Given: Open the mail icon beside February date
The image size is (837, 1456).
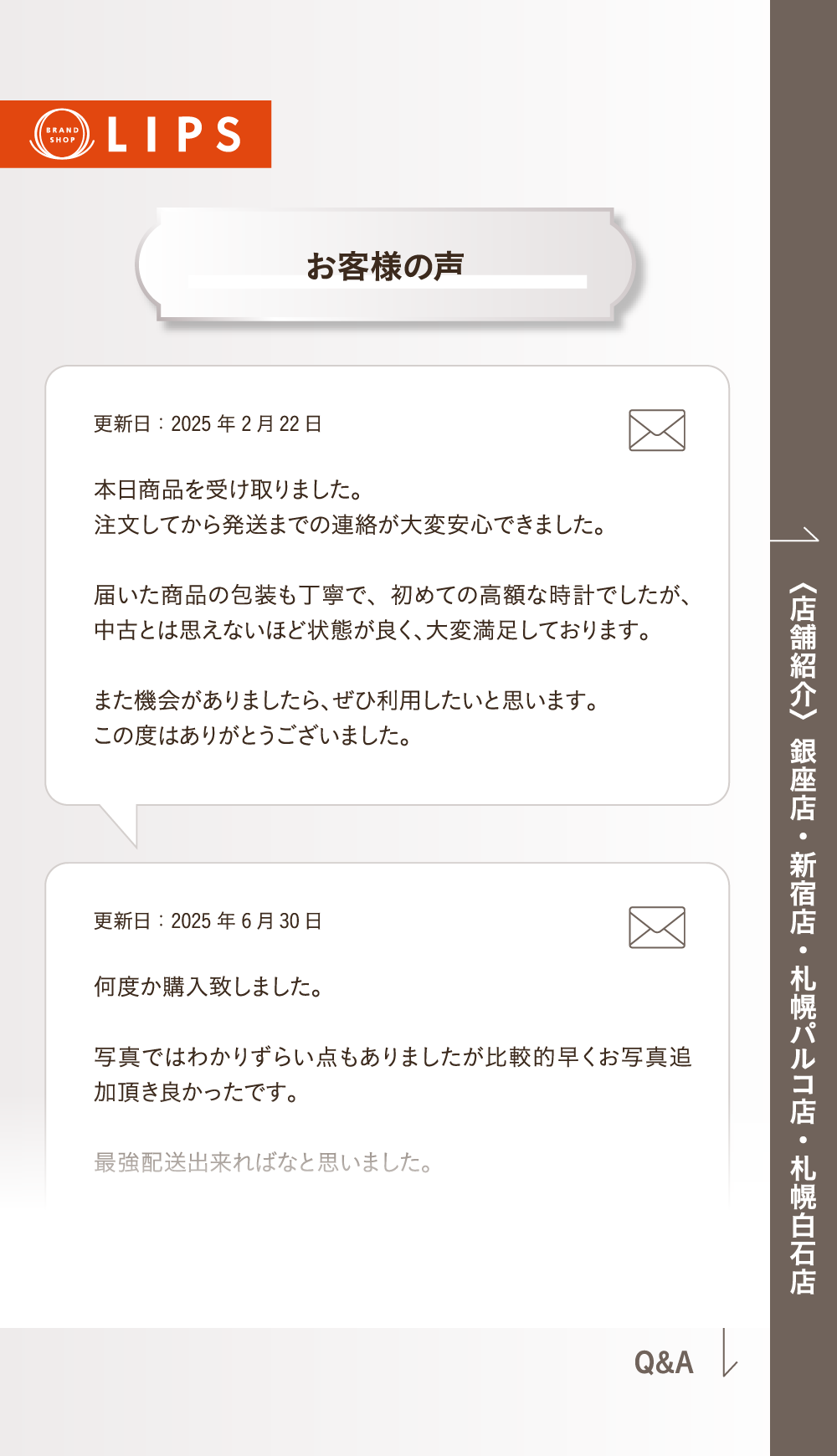Looking at the screenshot, I should pyautogui.click(x=658, y=430).
